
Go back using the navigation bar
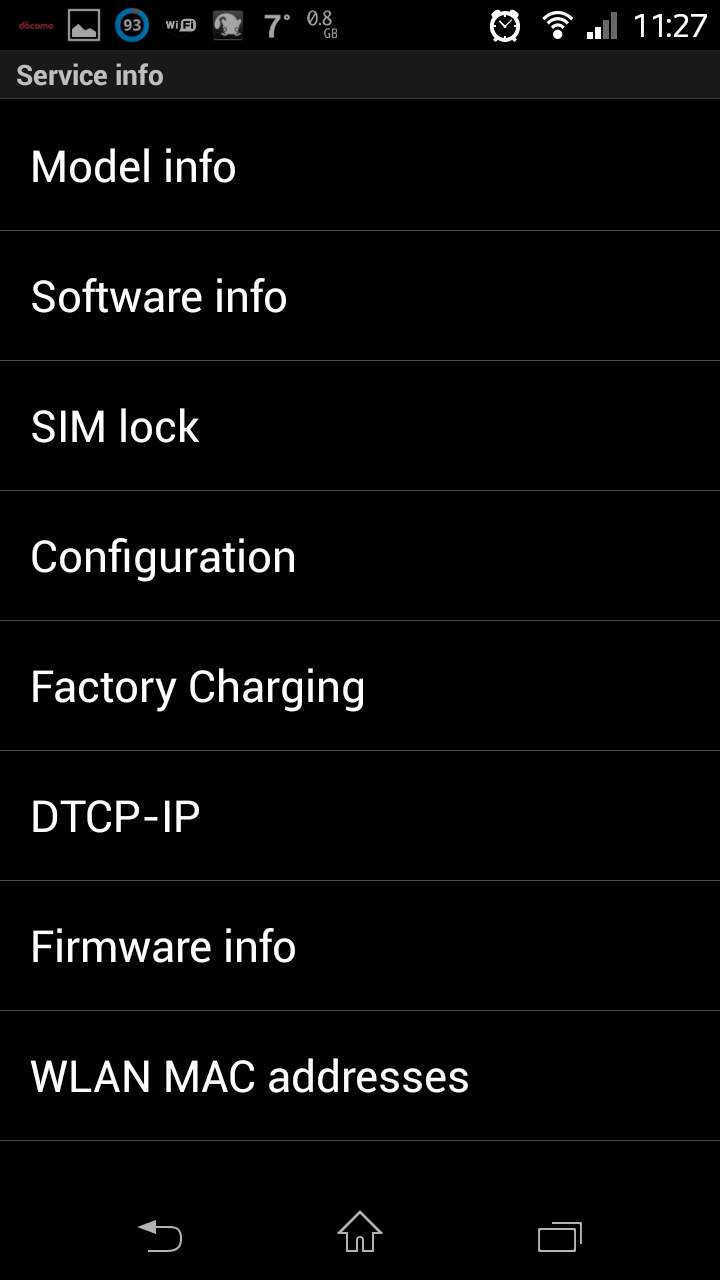(160, 1237)
